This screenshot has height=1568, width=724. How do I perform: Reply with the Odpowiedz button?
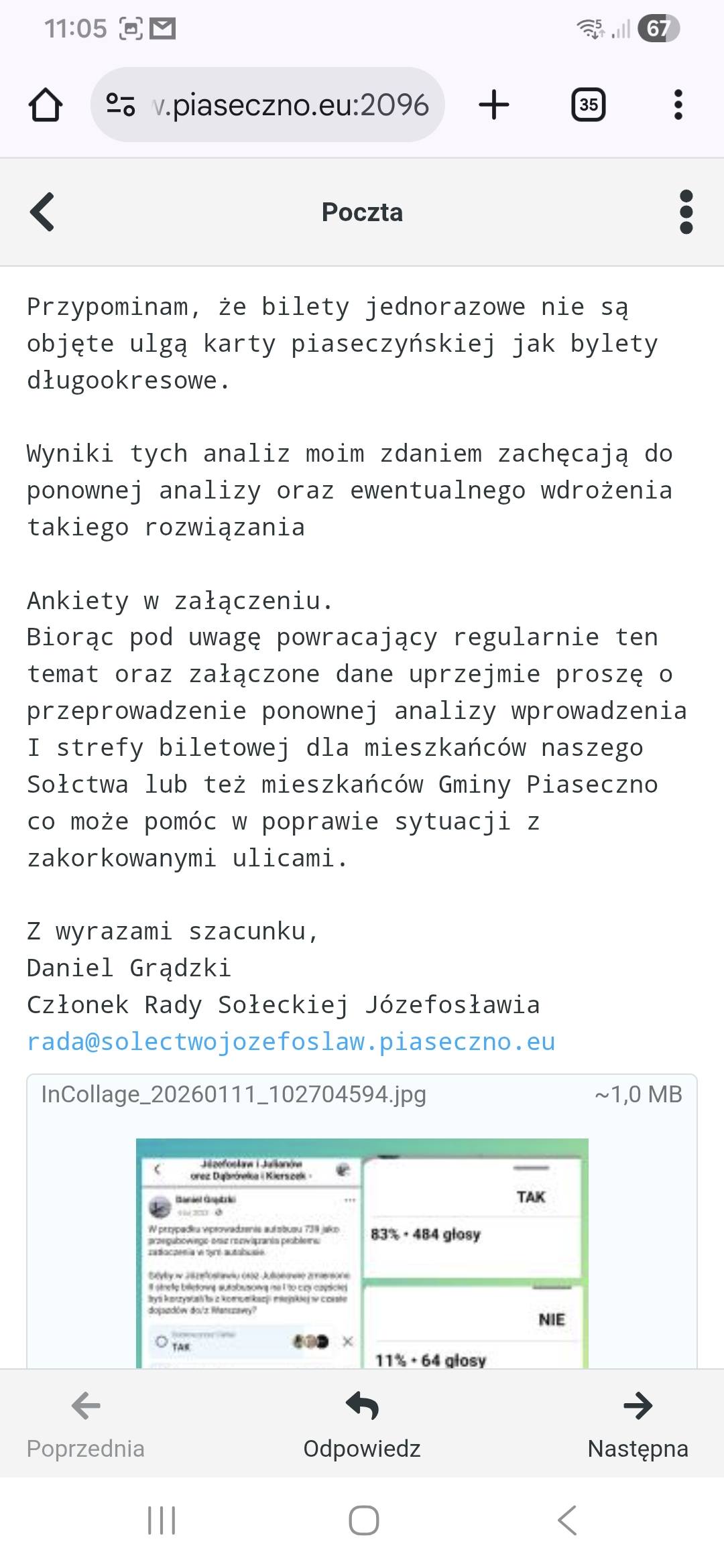362,1423
